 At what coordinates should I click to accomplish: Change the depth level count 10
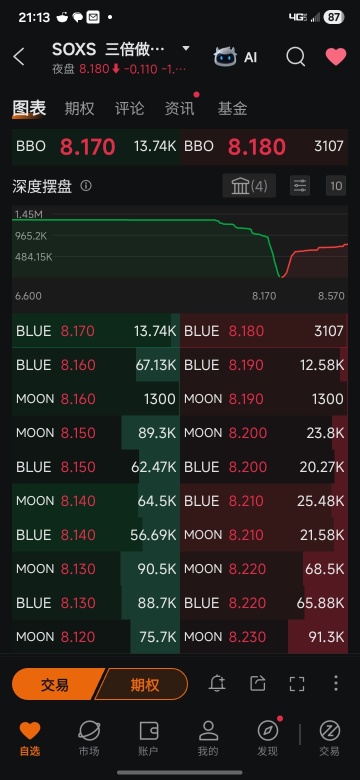(x=336, y=186)
